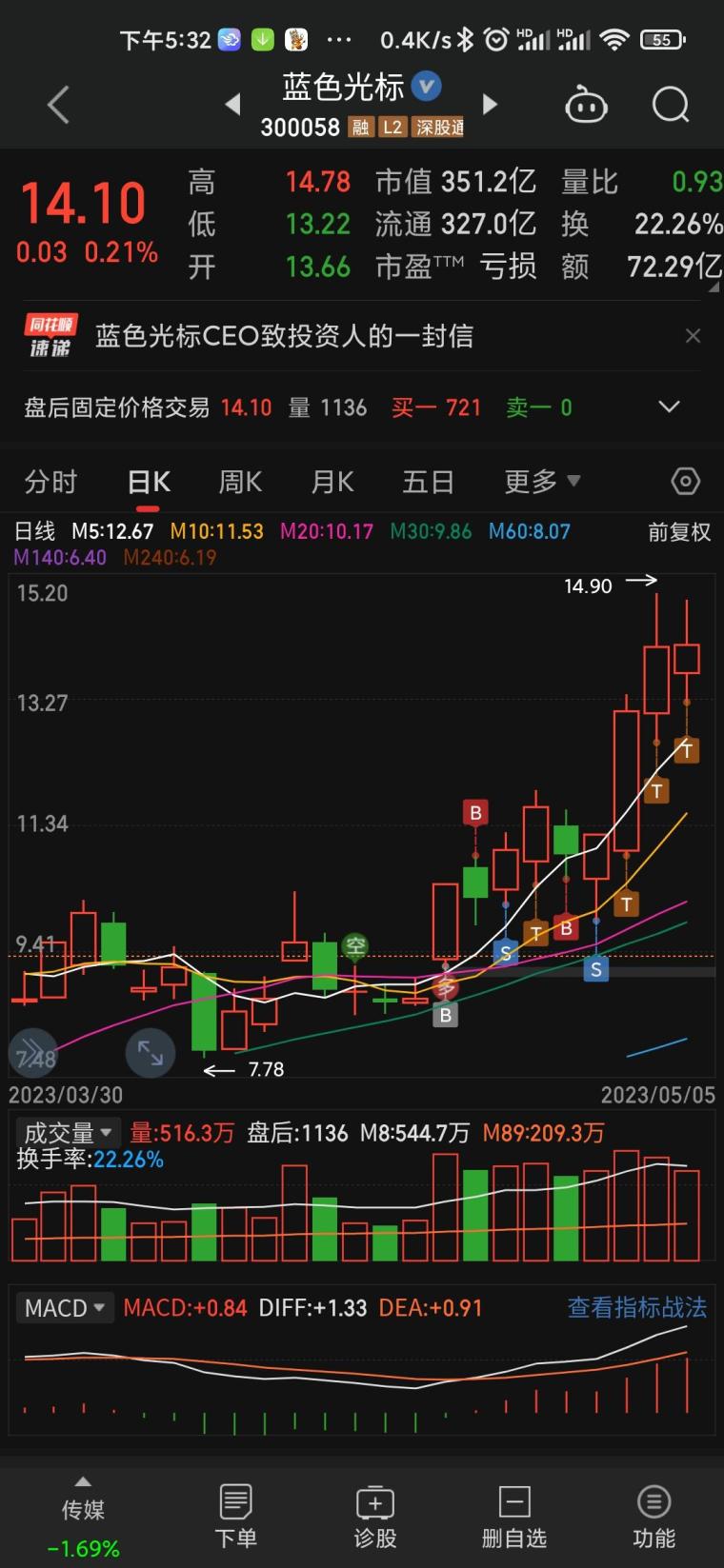Screen dimensions: 724x1568
Task: Open 查看指标战法 link
Action: (636, 1308)
